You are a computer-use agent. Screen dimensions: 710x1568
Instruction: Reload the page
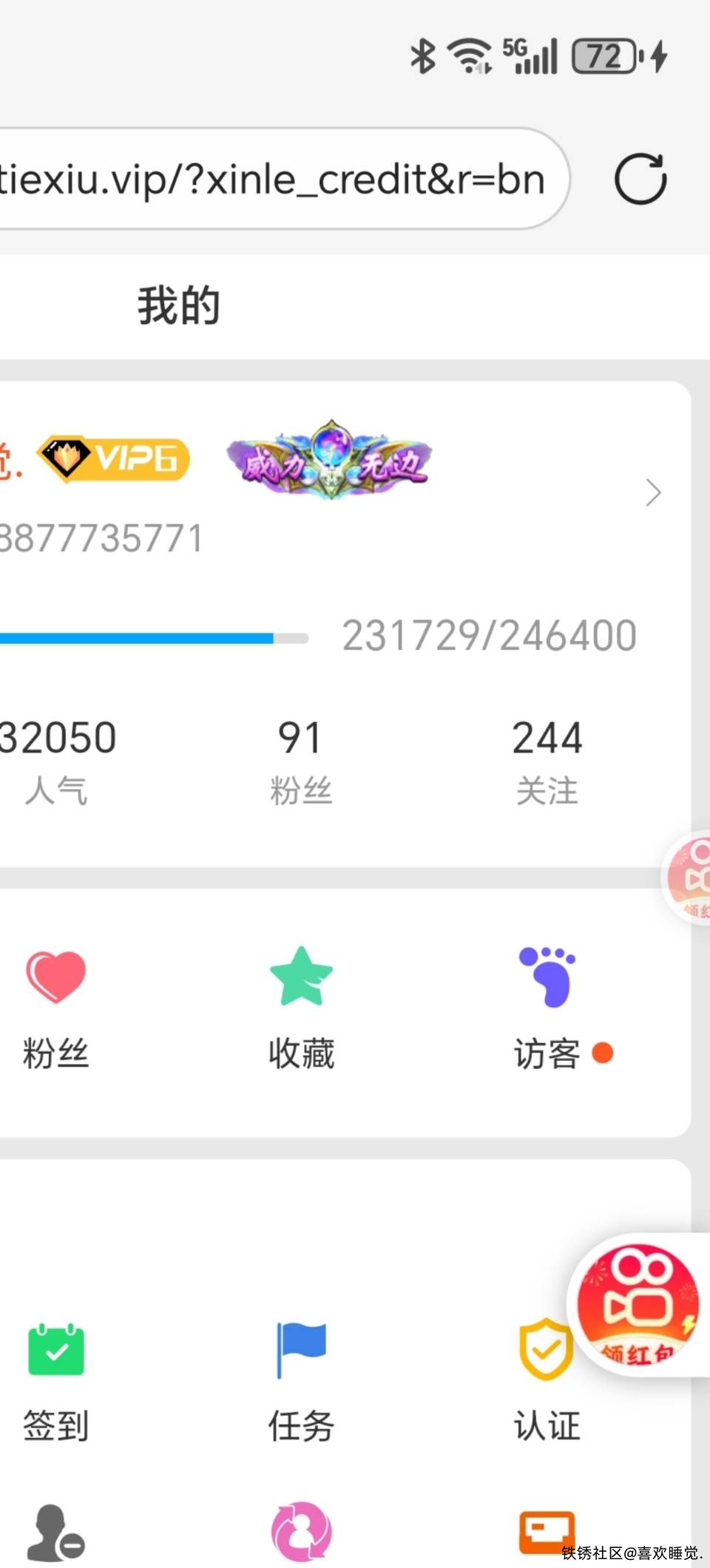[x=640, y=179]
